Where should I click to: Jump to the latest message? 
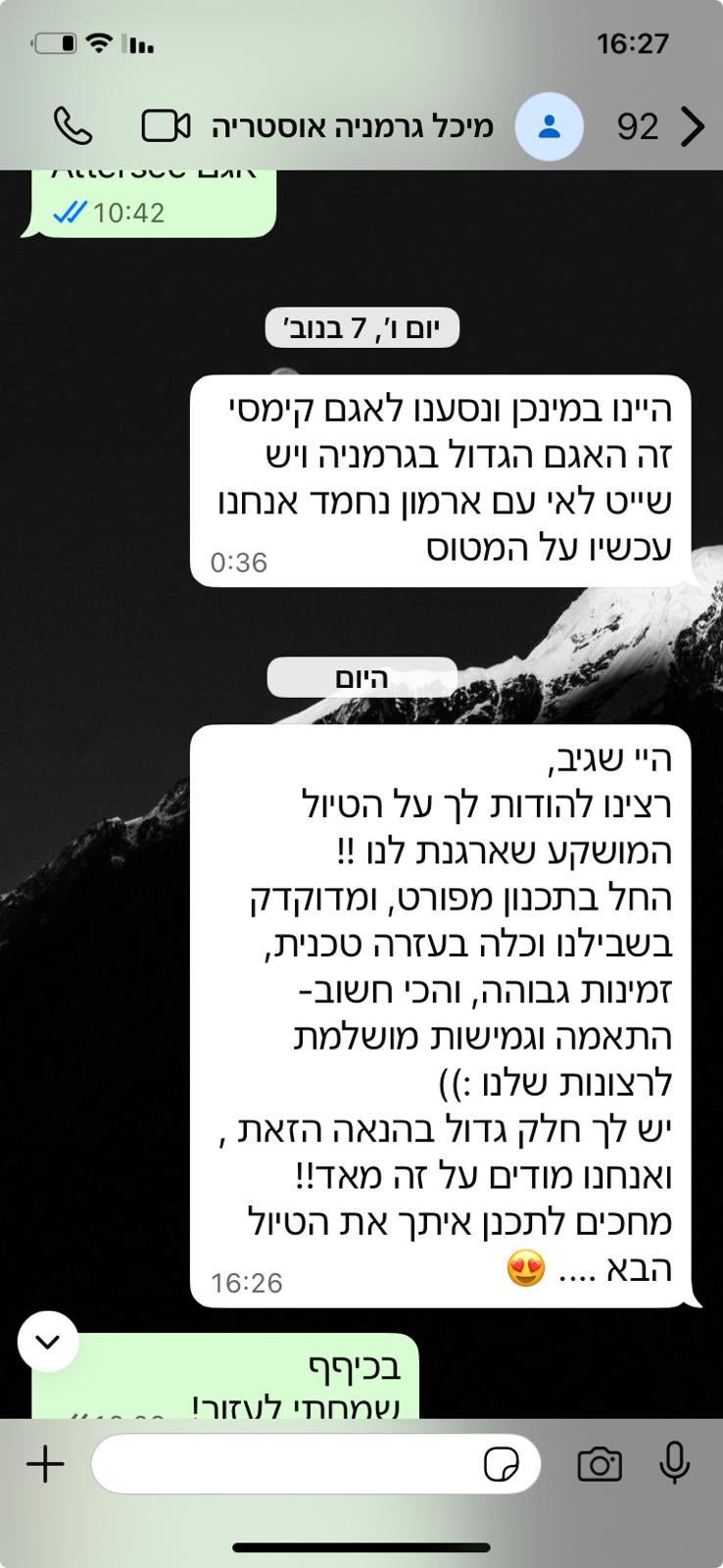click(x=48, y=1341)
